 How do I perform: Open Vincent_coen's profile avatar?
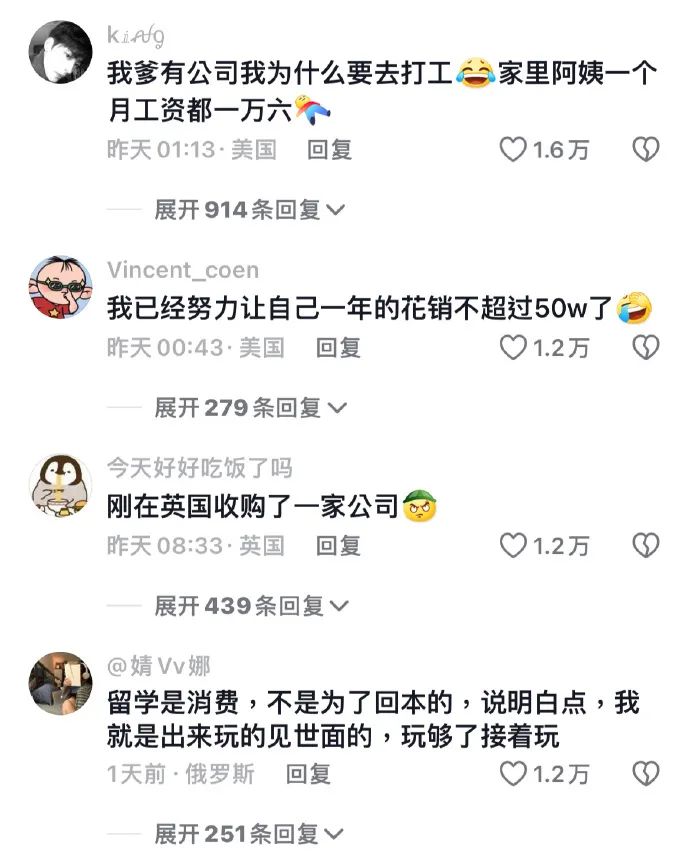[60, 287]
